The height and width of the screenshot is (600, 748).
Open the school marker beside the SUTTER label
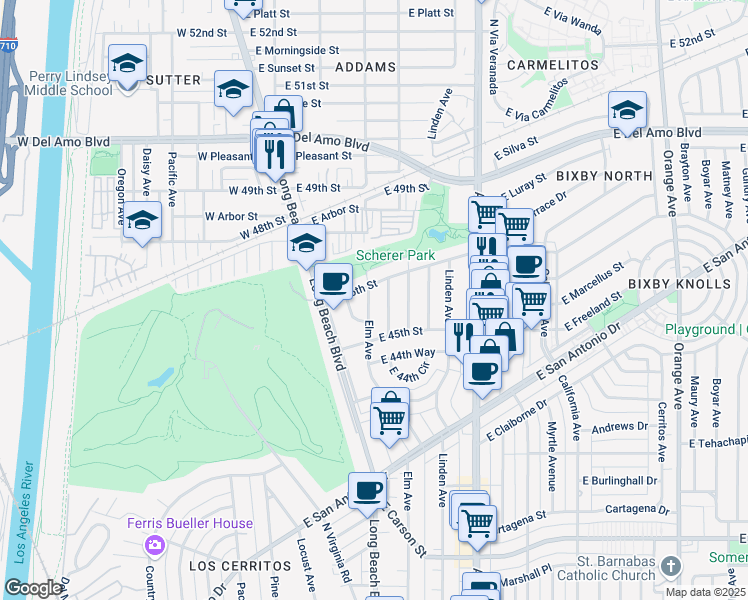tap(233, 91)
